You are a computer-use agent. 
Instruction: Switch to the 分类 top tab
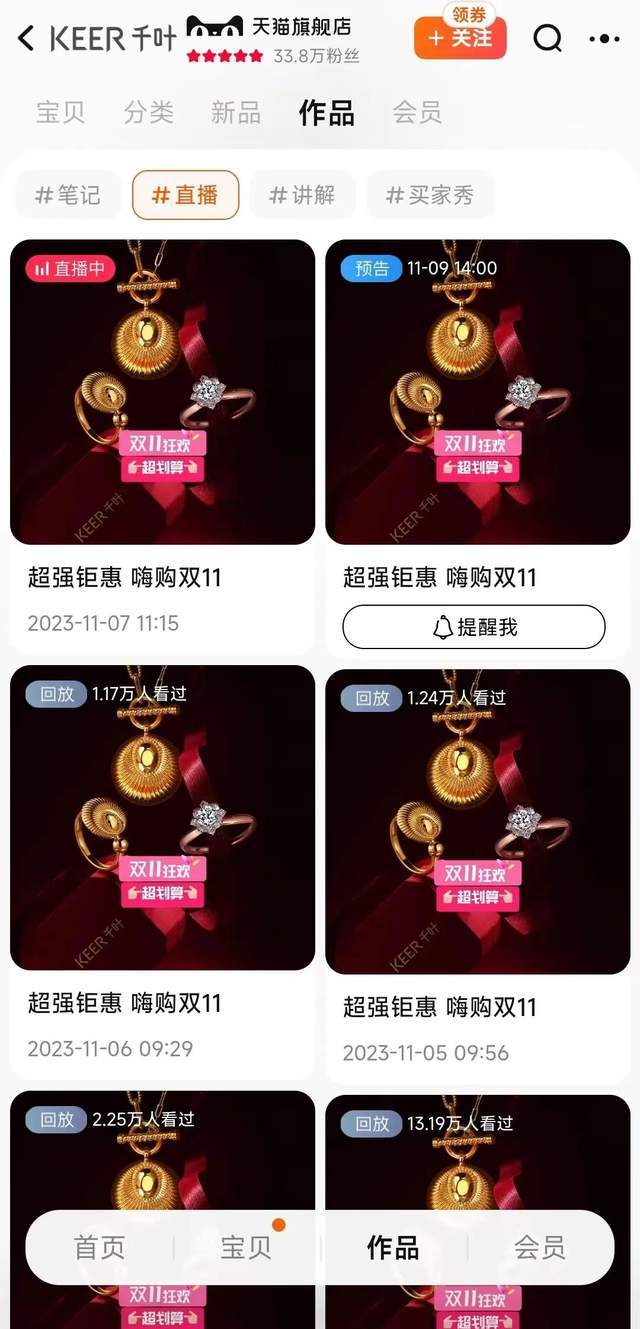[x=149, y=112]
